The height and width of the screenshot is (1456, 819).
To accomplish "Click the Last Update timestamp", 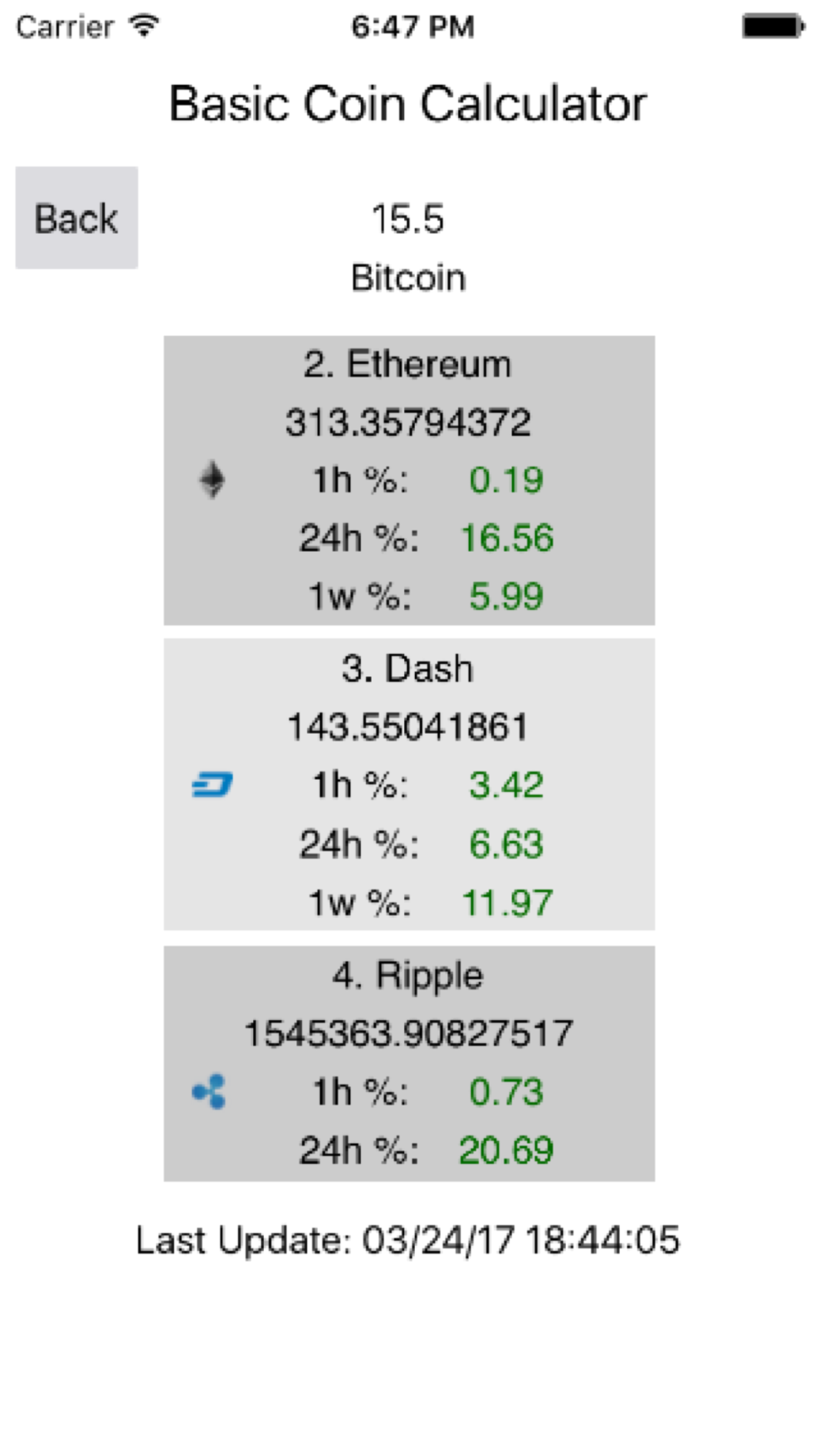I will pos(409,1240).
